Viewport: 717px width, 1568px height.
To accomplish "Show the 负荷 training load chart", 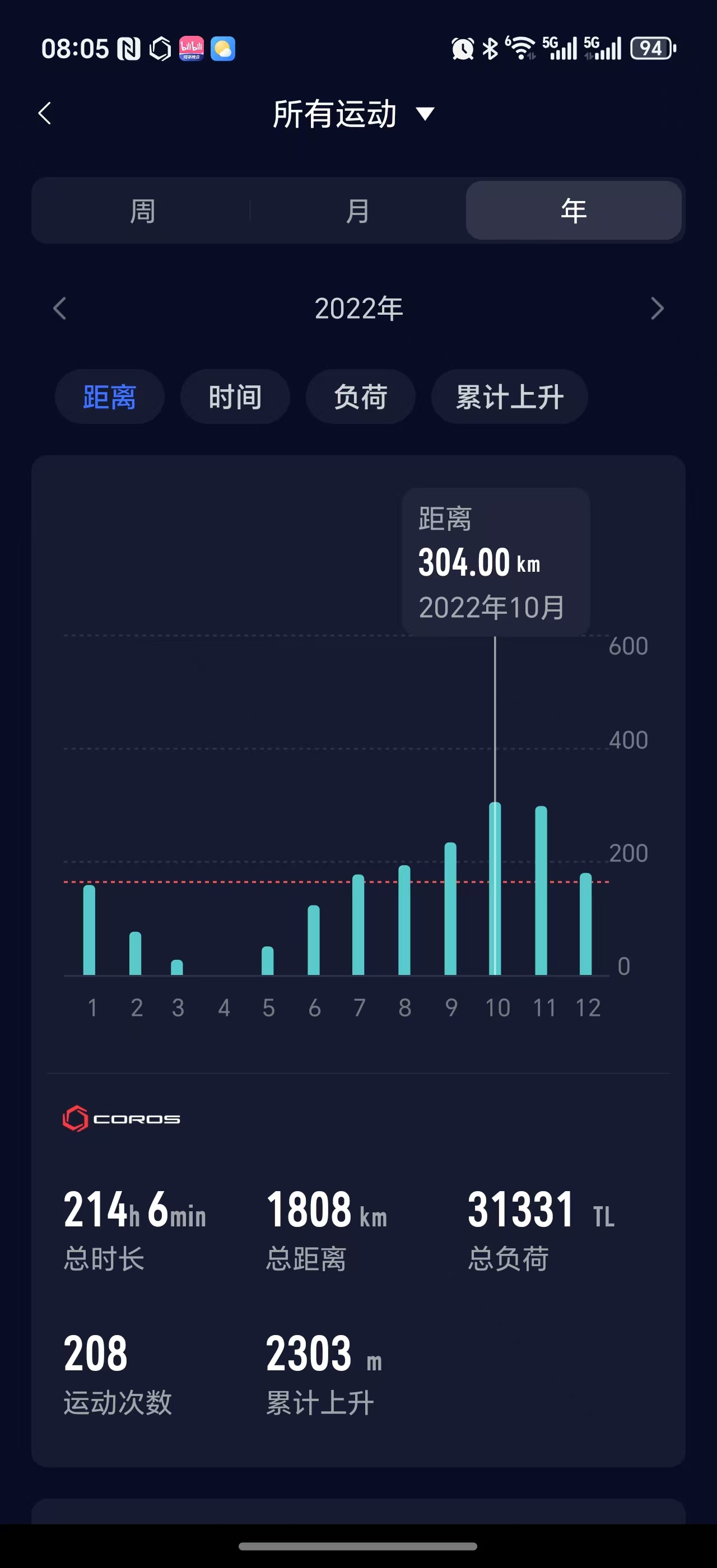I will pyautogui.click(x=360, y=397).
